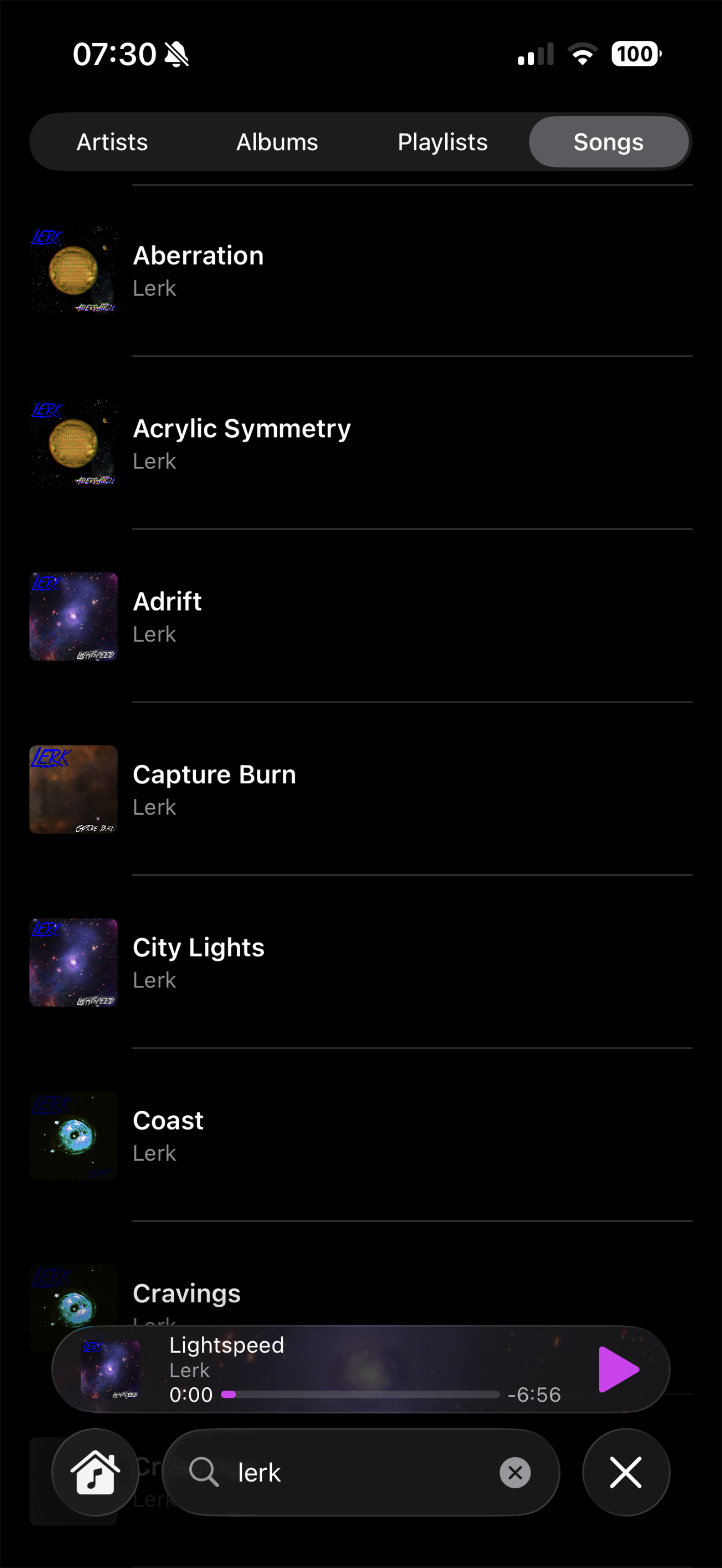
Task: Tap the Lightspeed playback progress bar
Action: point(360,1395)
